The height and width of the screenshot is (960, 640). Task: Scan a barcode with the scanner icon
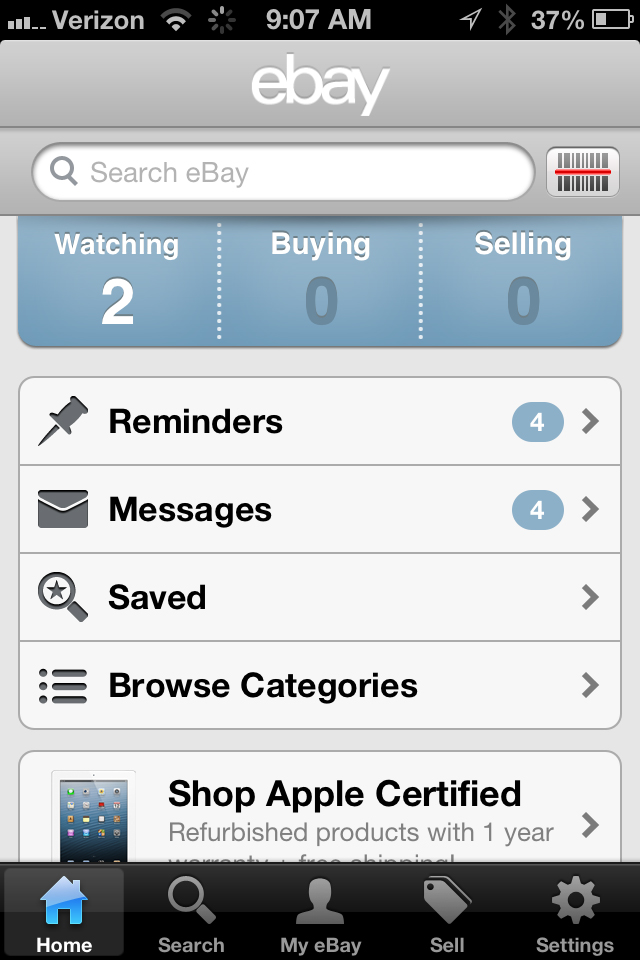coord(582,173)
